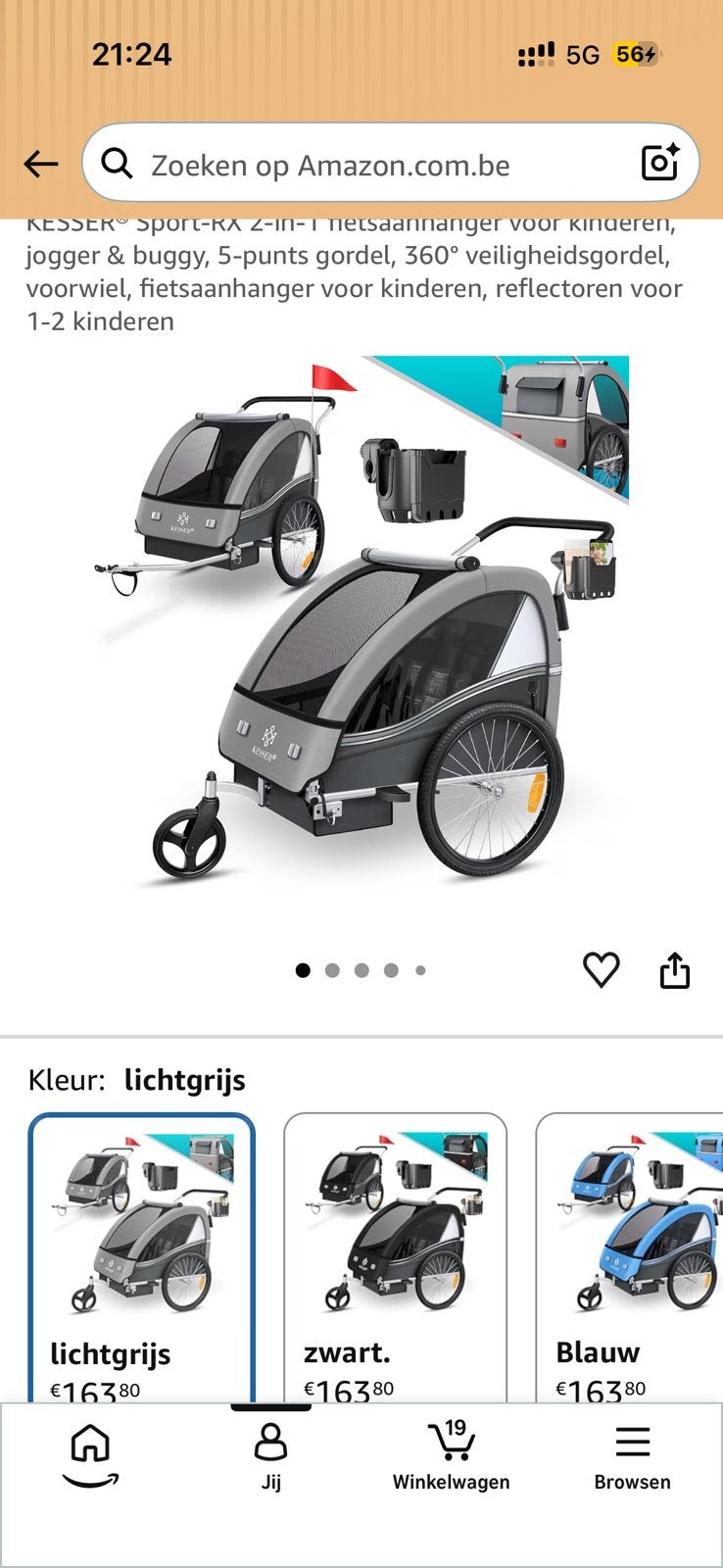The image size is (723, 1568).
Task: Open camera search in search bar
Action: [x=659, y=163]
